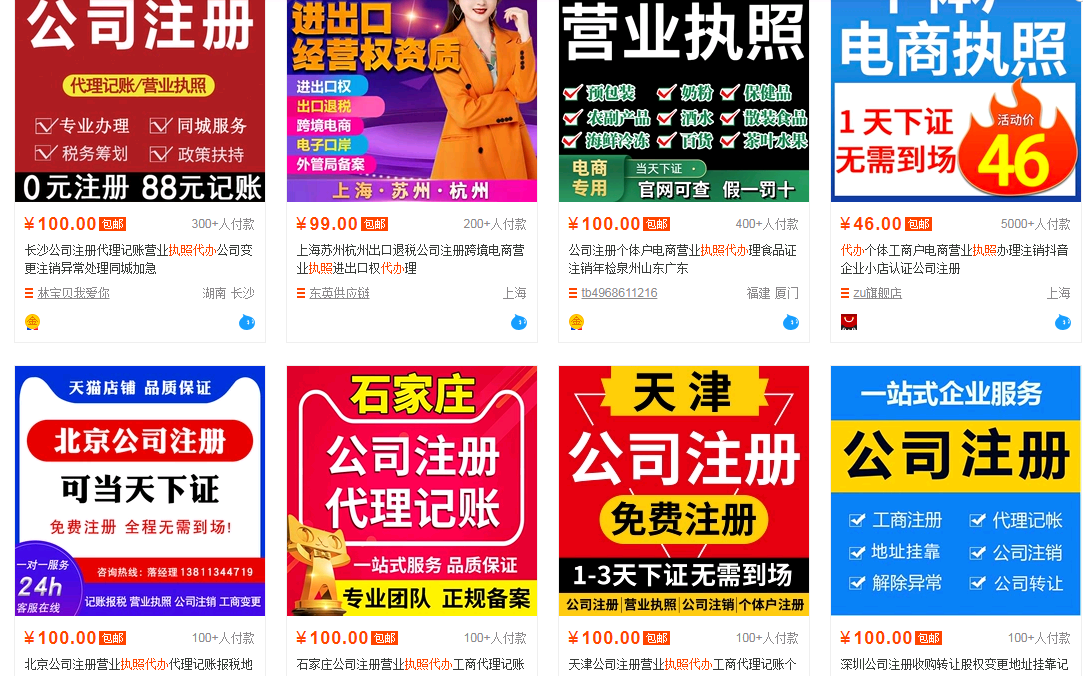Screen dimensions: 1083x676
Task: Open title link 公司注册个体户电商营业执照代办
Action: click(x=682, y=259)
